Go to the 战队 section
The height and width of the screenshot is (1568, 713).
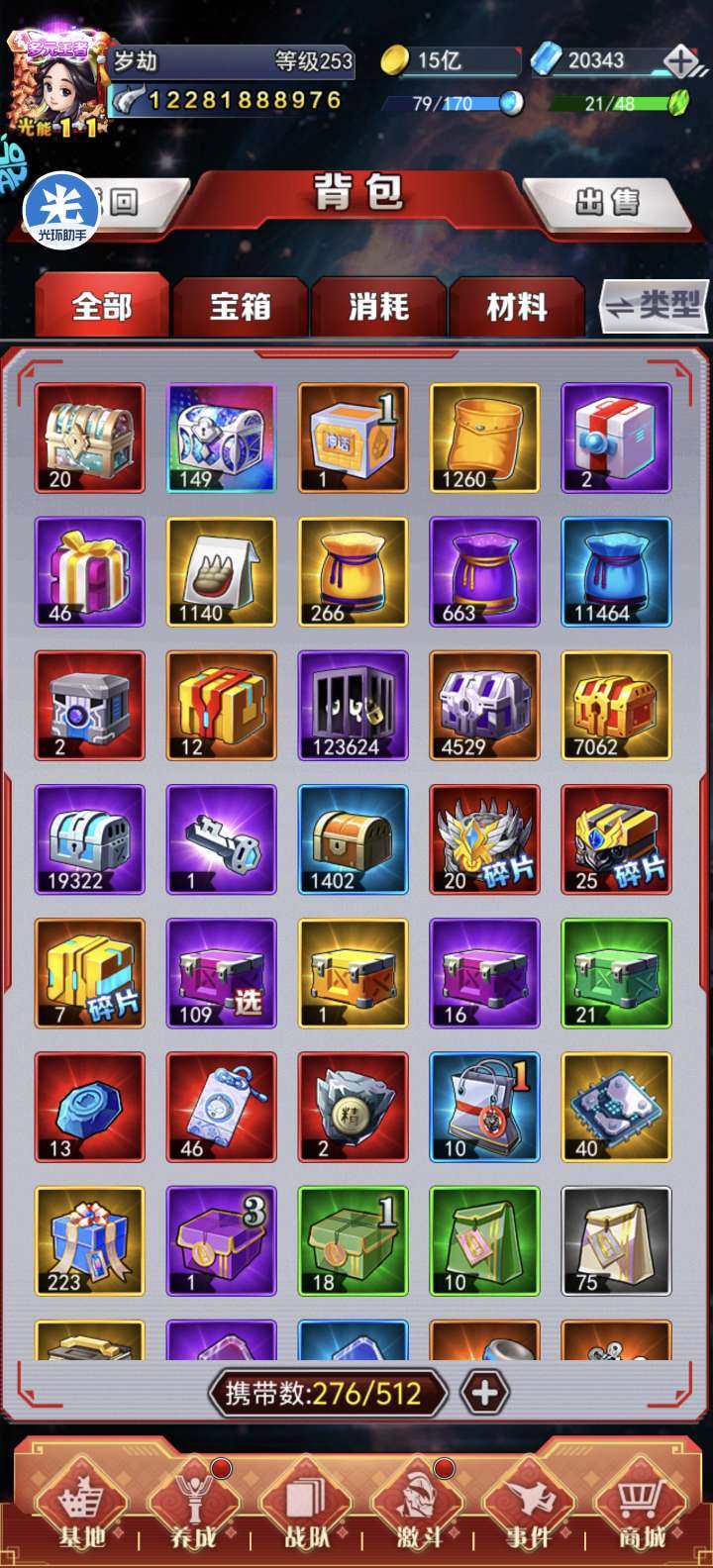306,1511
